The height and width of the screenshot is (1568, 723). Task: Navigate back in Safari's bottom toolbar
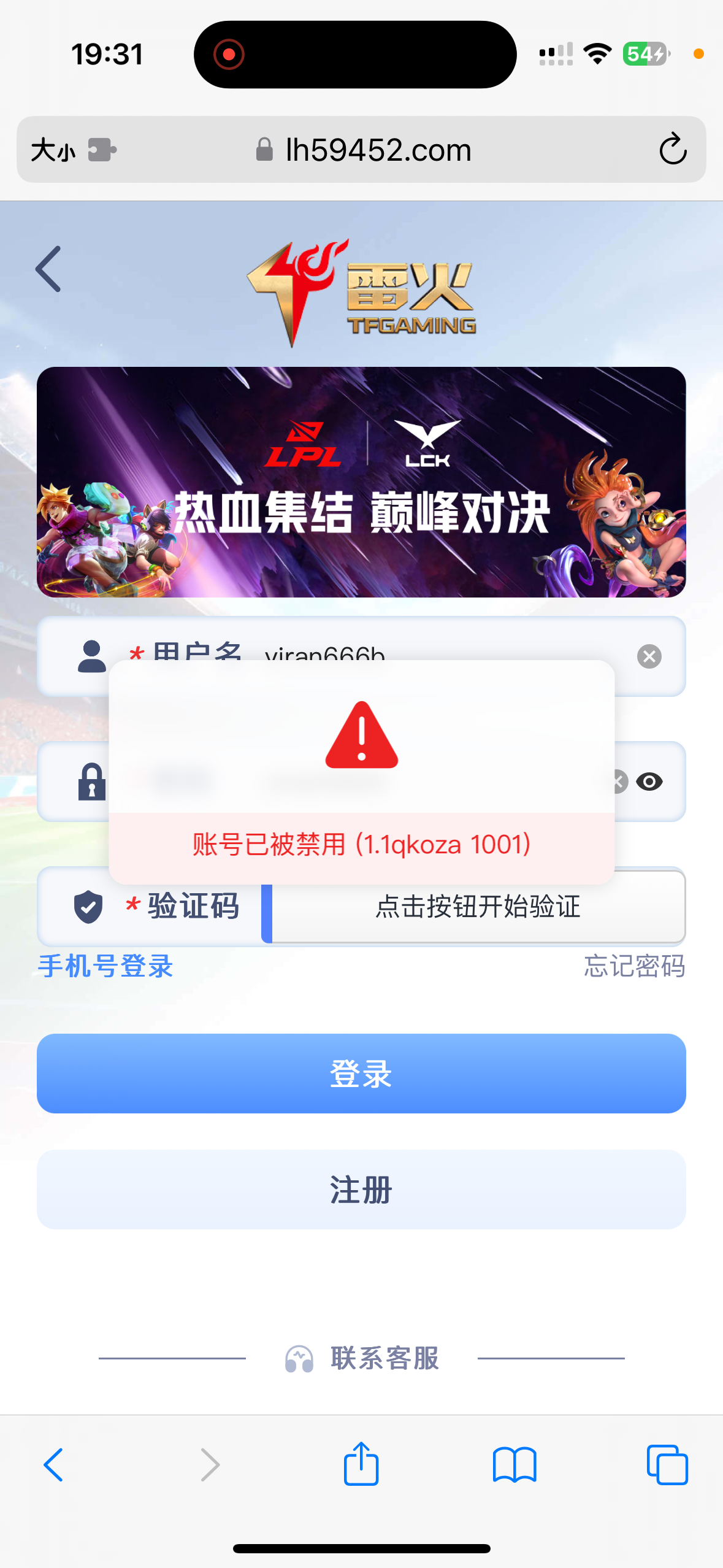[x=54, y=1464]
